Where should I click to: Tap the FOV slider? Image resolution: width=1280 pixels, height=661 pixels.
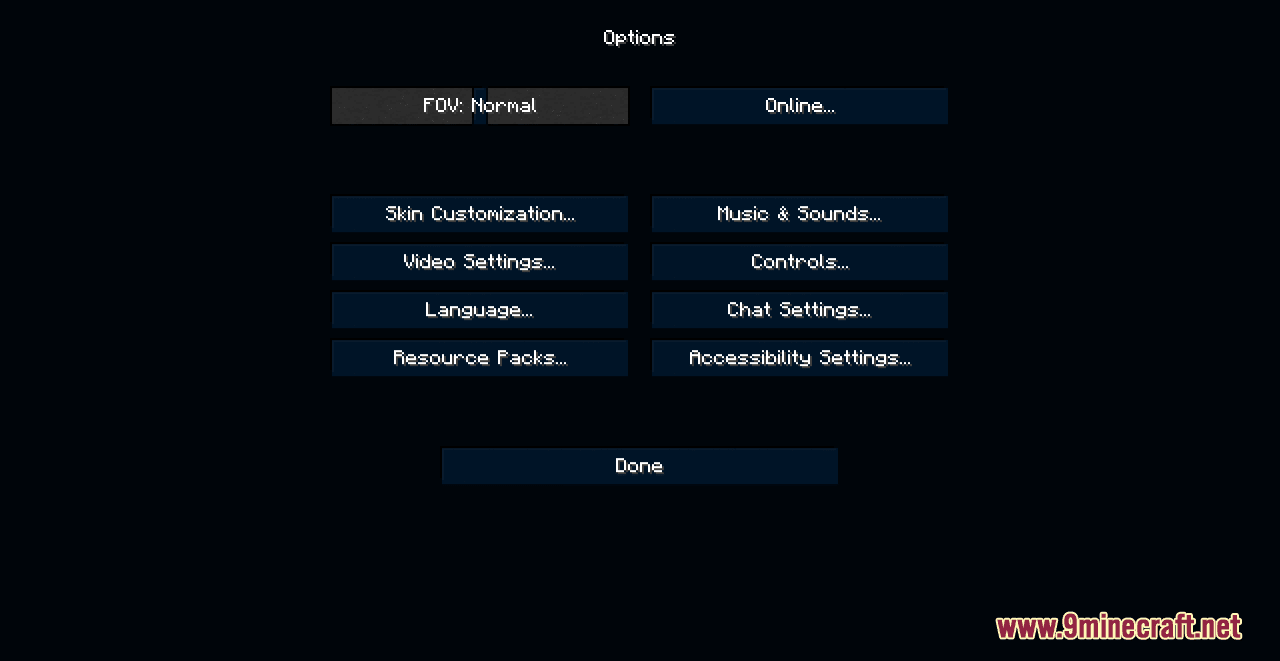click(x=480, y=106)
